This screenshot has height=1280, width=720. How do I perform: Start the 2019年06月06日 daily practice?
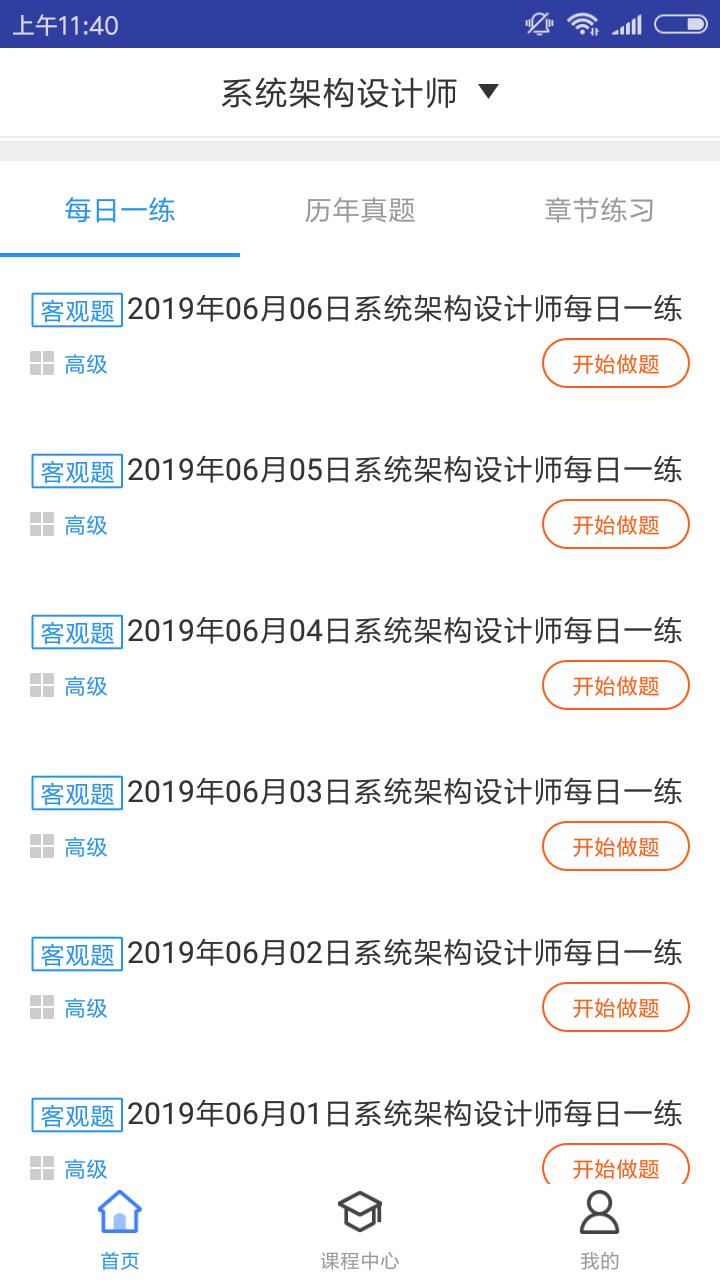pyautogui.click(x=615, y=364)
